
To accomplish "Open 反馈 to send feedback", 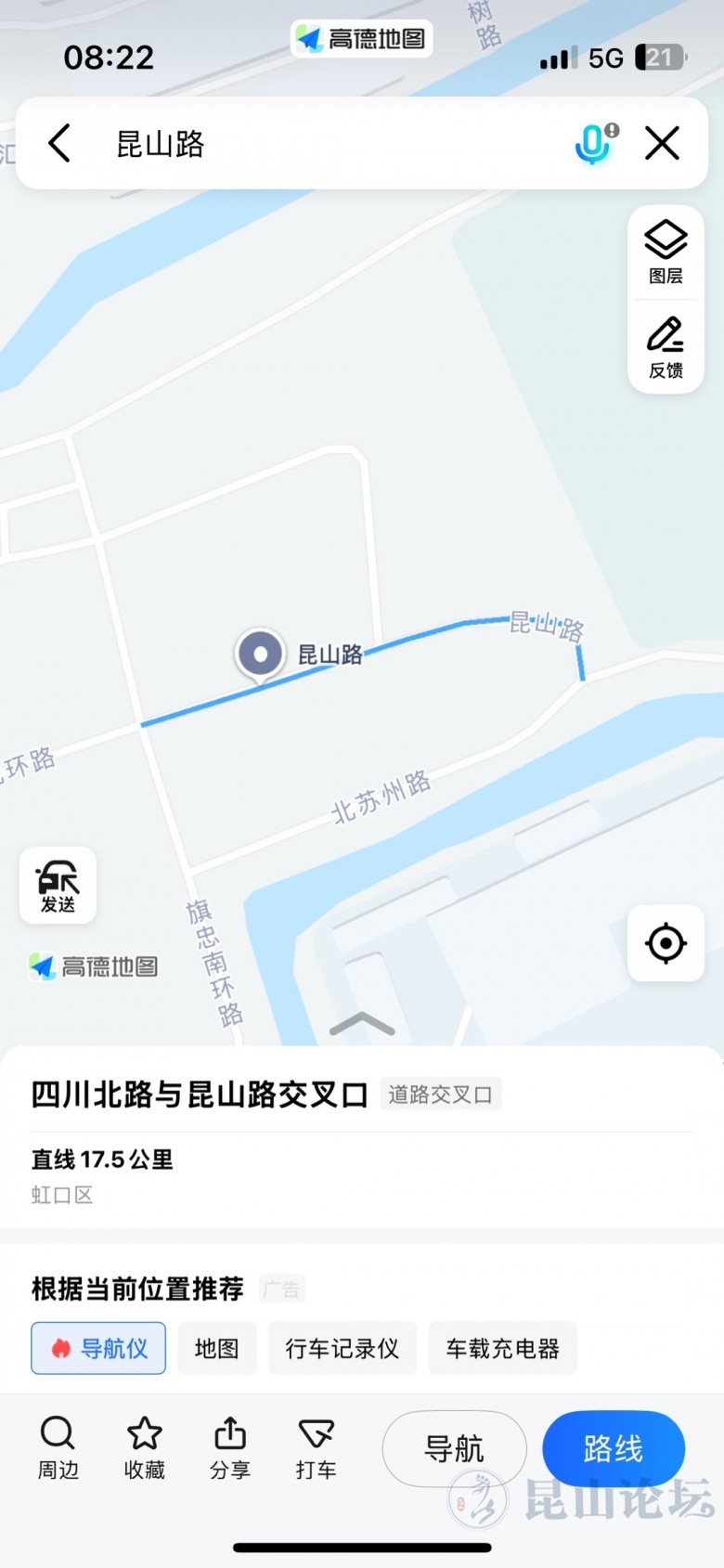I will [666, 346].
